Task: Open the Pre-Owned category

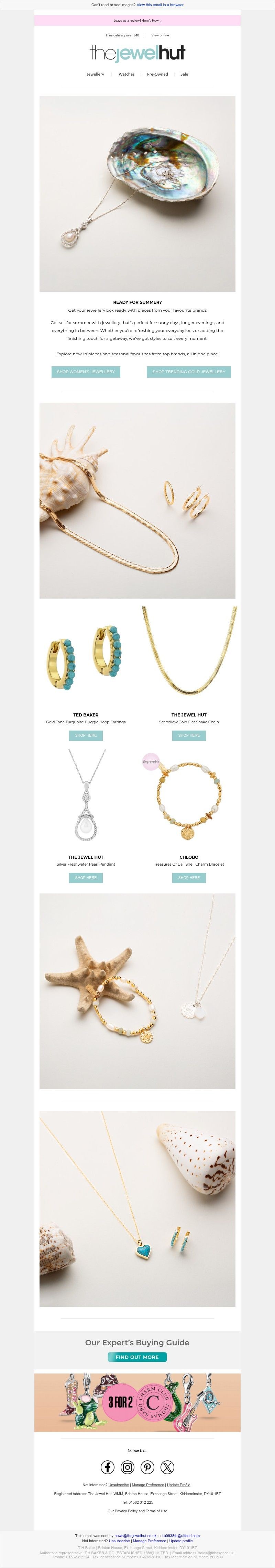Action: [x=157, y=74]
